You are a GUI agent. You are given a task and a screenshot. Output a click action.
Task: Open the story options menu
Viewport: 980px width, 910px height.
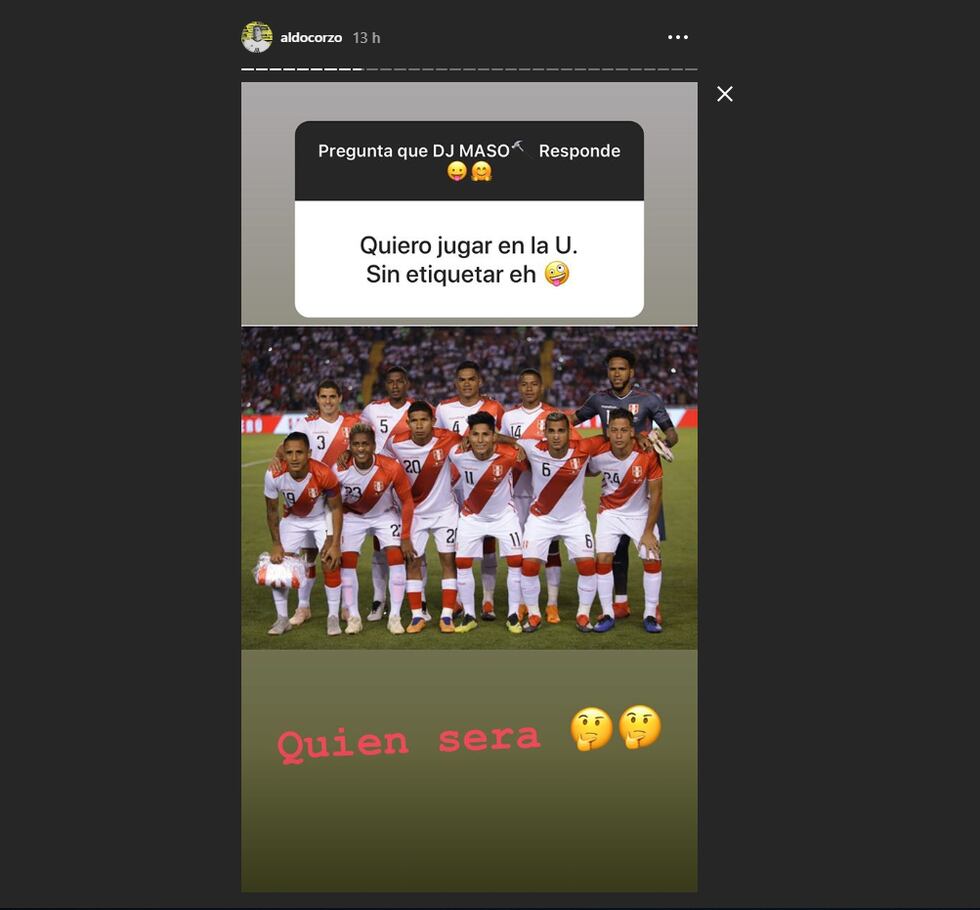(678, 37)
